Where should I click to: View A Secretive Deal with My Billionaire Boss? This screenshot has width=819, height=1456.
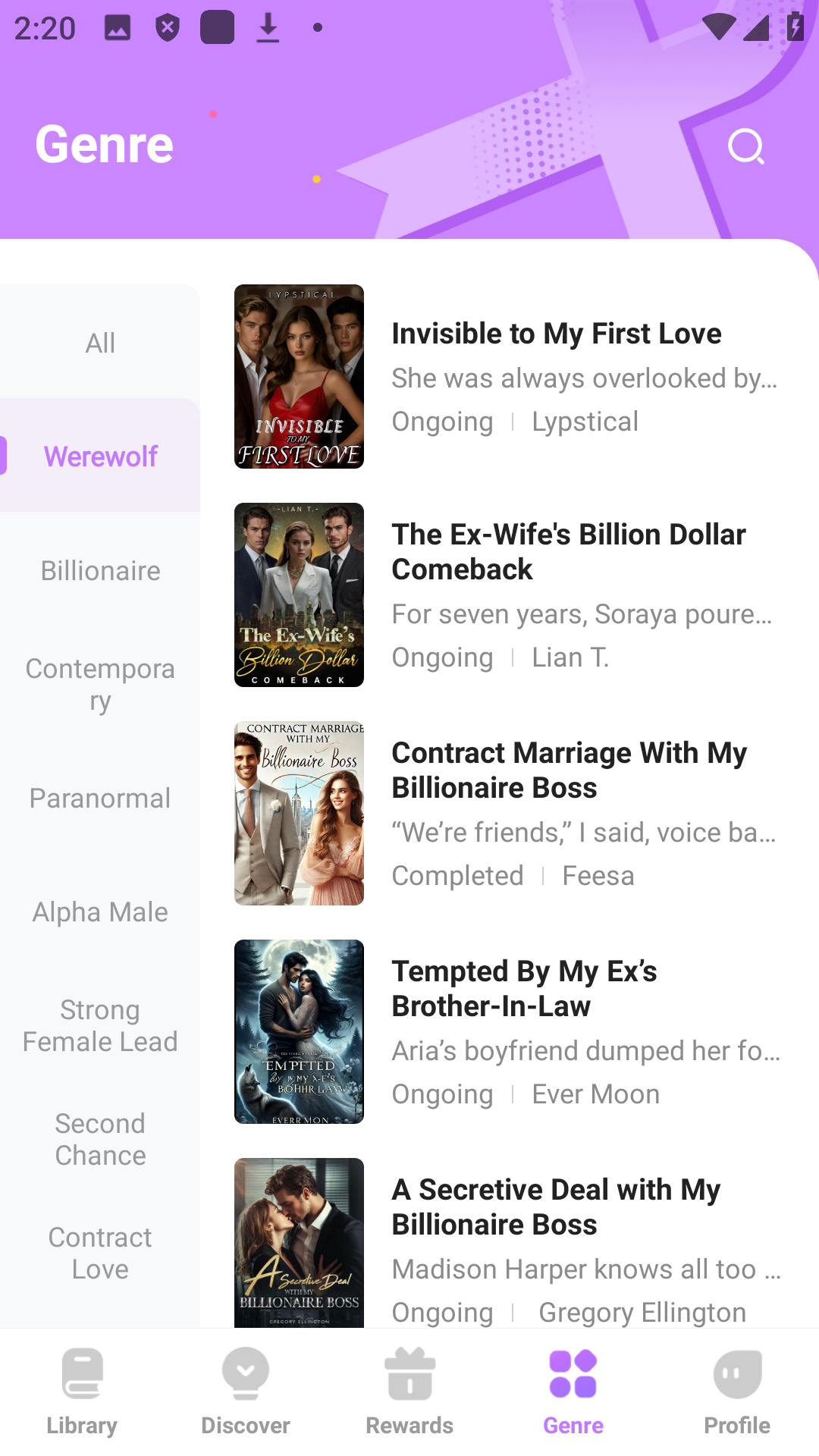coord(556,1207)
